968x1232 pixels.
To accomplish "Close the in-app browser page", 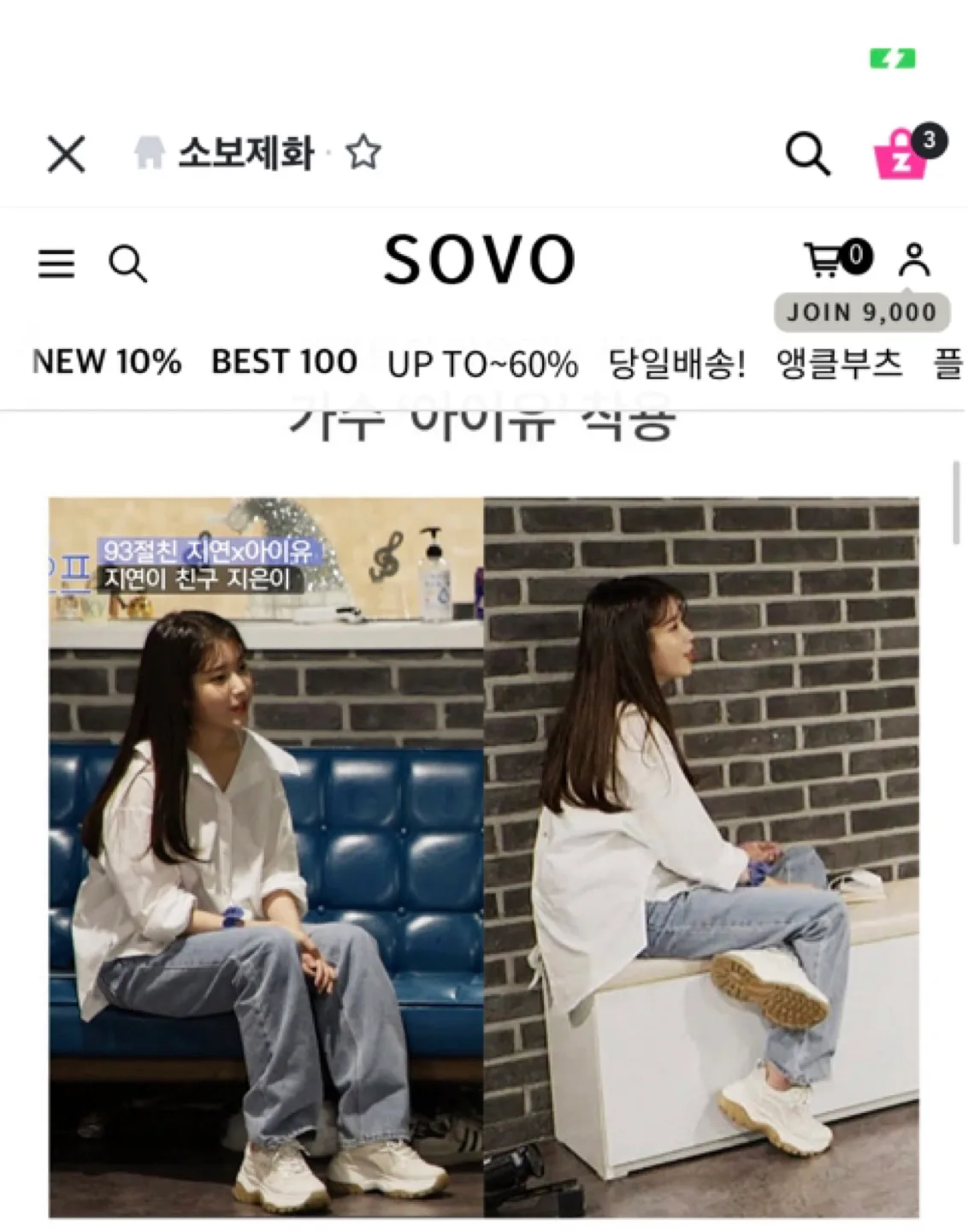I will [66, 155].
